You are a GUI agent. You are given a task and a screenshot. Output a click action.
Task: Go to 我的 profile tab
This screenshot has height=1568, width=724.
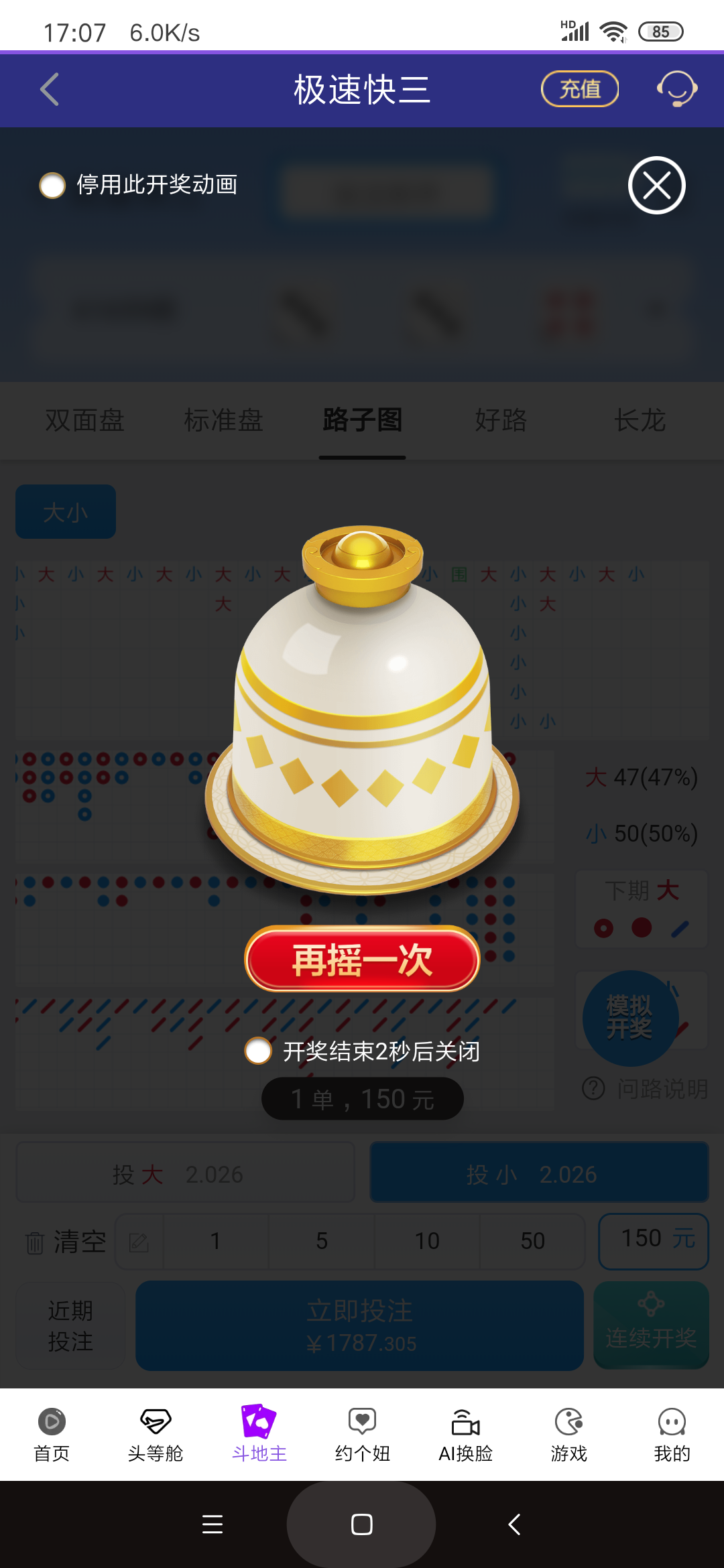[x=672, y=1434]
